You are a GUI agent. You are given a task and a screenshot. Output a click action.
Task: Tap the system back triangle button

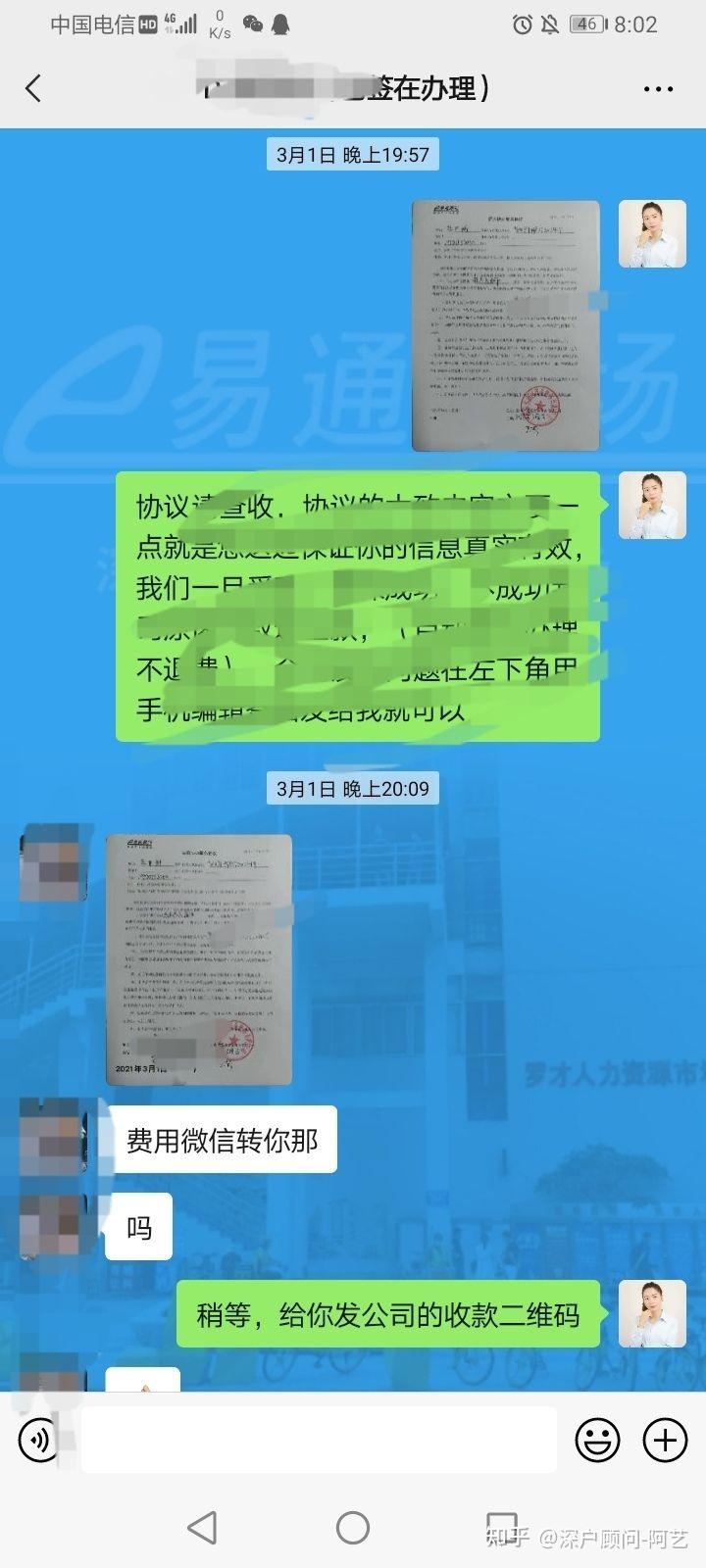(202, 1527)
